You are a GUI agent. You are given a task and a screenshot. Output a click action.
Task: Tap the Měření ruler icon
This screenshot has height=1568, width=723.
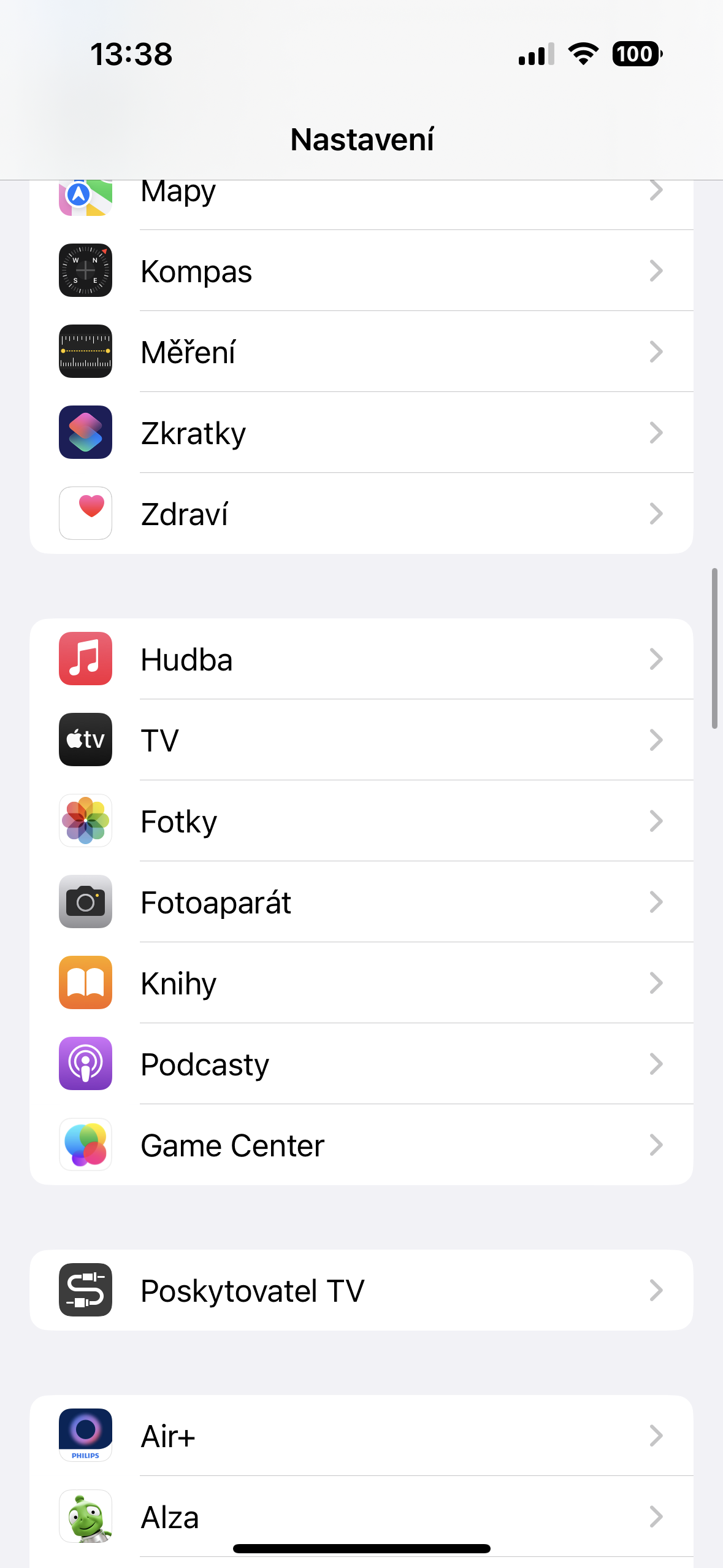85,351
